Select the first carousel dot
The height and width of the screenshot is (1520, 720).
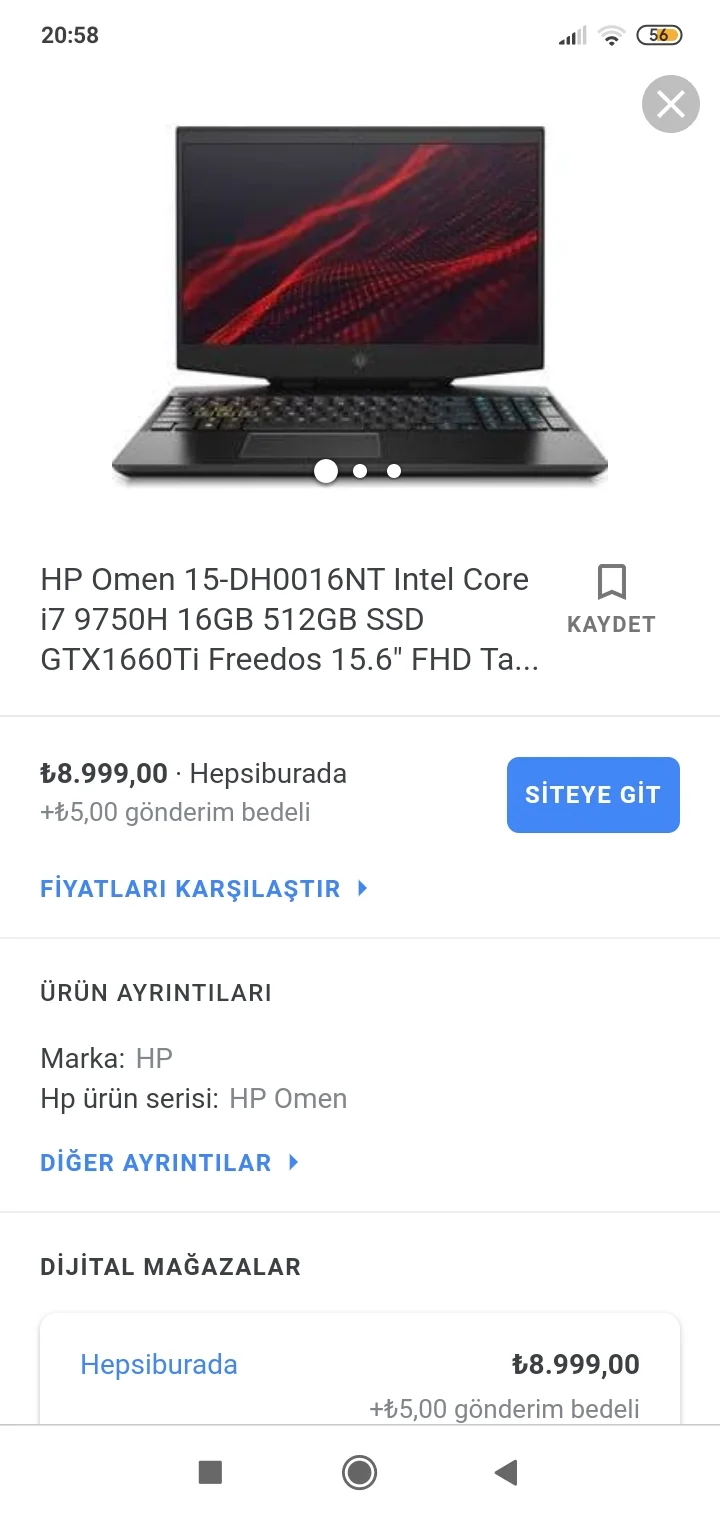(x=326, y=471)
